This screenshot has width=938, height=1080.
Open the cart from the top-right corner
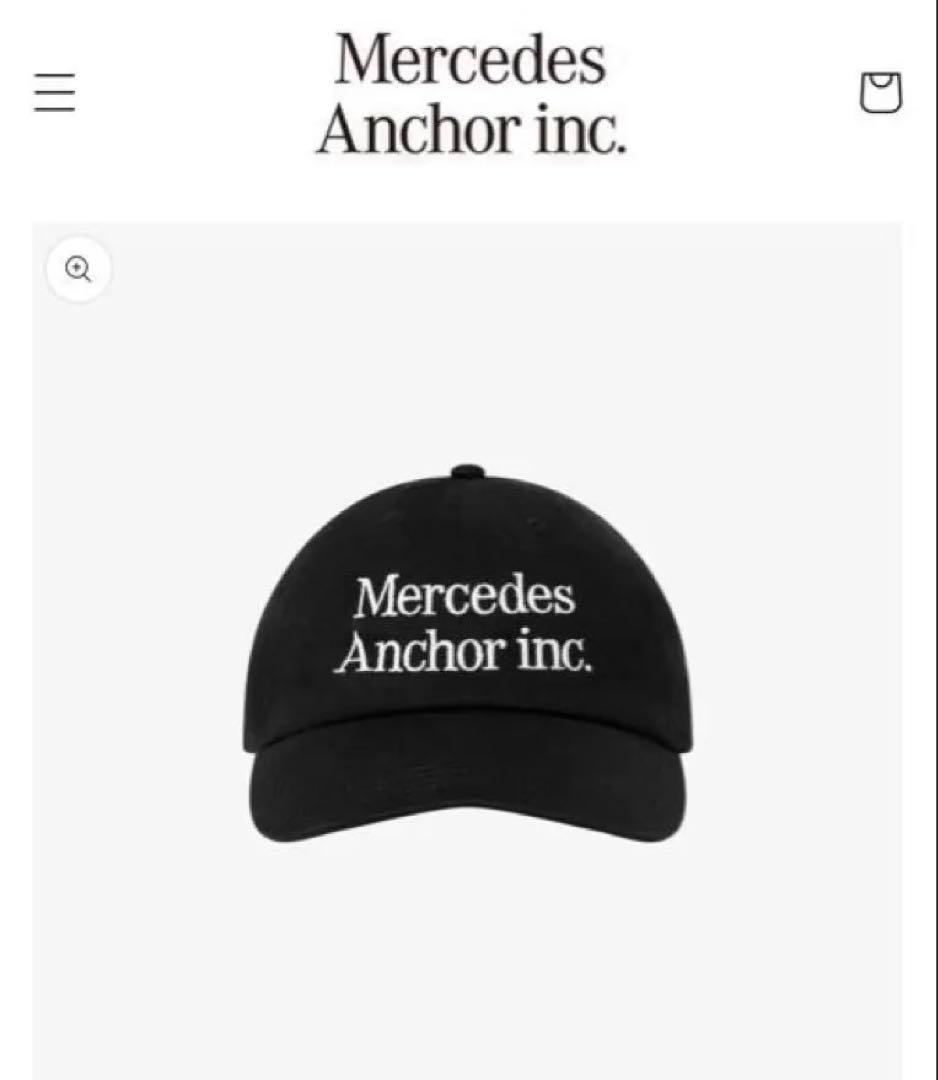(x=883, y=92)
